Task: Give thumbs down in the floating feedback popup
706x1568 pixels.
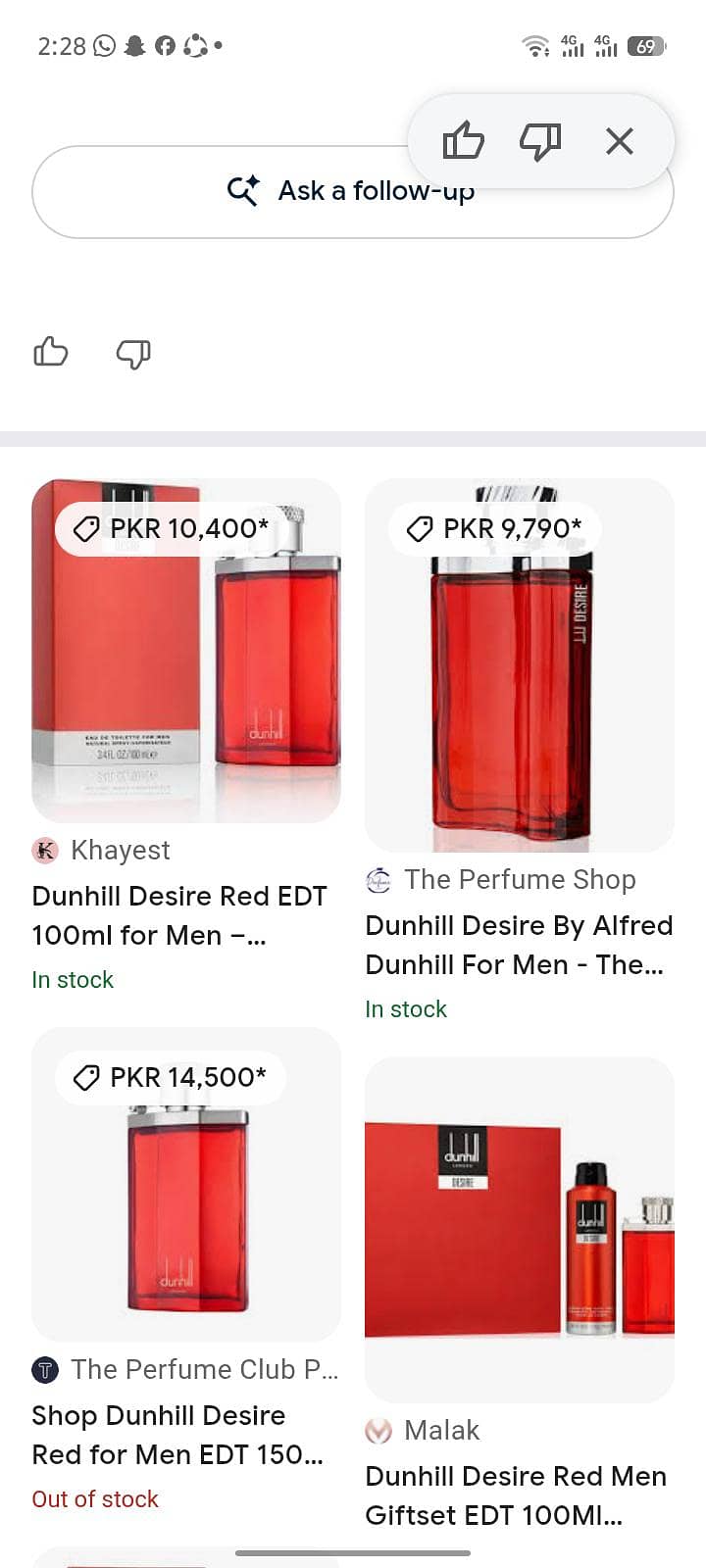Action: [540, 141]
